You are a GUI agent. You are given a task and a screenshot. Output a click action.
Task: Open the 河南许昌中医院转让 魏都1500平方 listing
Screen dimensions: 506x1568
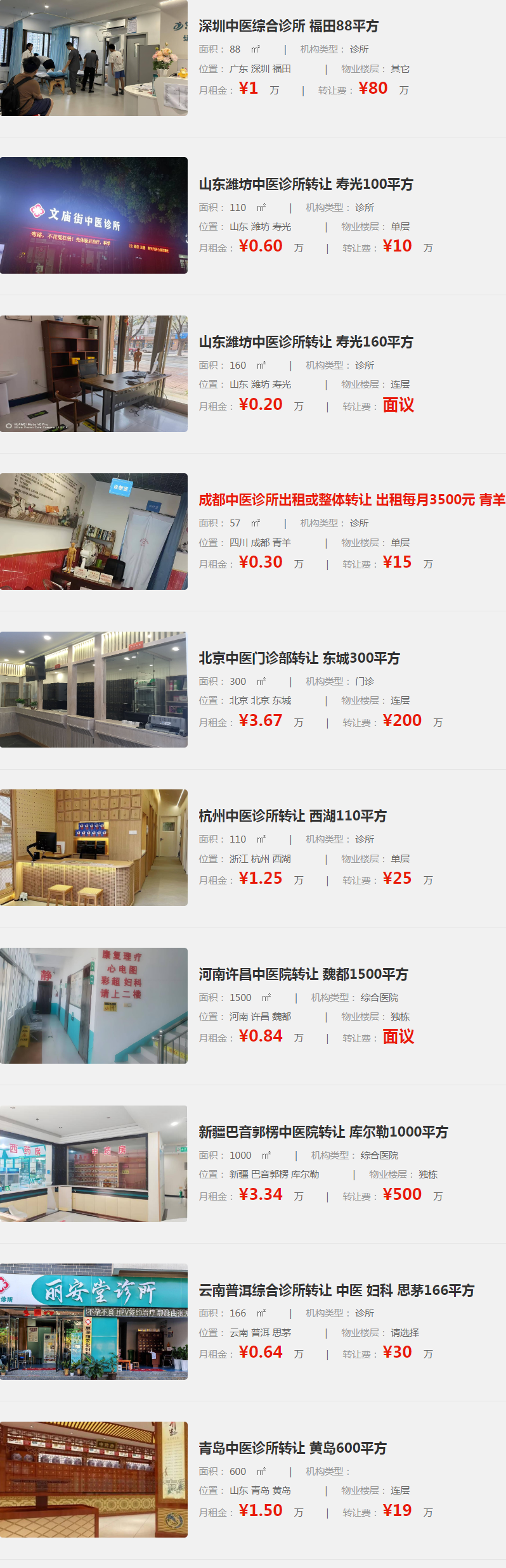tap(303, 974)
